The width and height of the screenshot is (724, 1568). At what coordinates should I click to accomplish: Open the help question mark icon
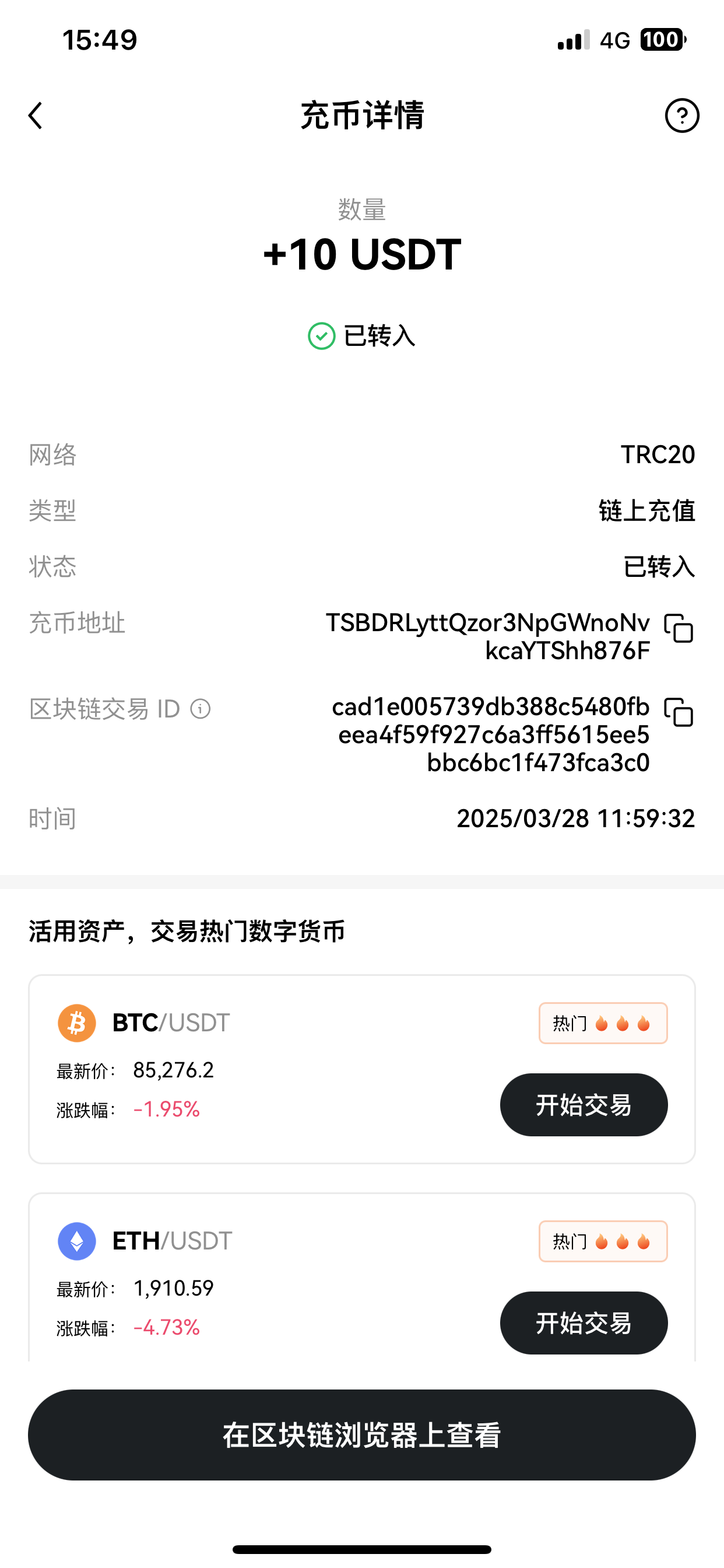[x=681, y=116]
